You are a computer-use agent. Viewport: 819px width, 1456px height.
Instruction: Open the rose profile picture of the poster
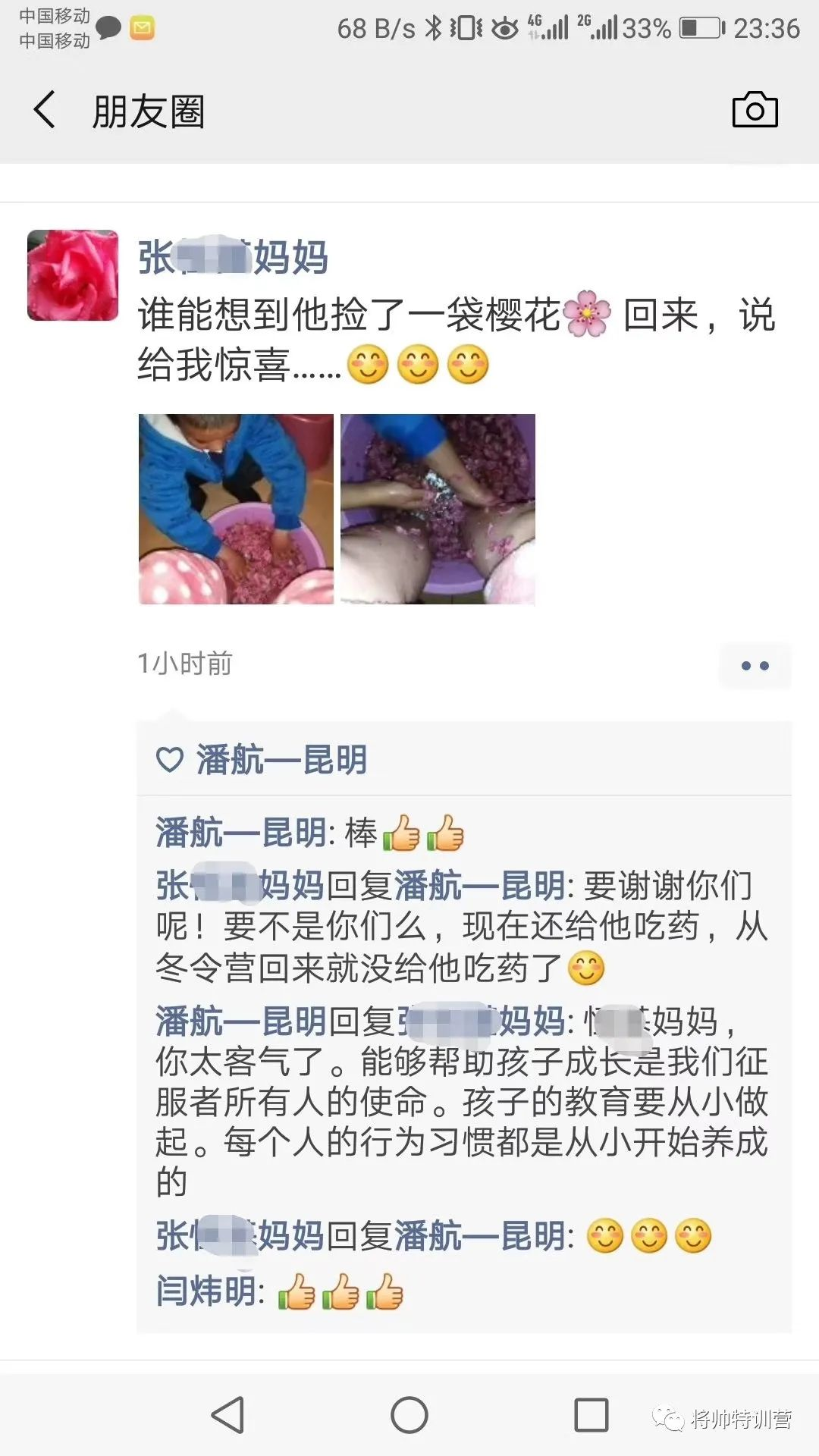tap(73, 275)
